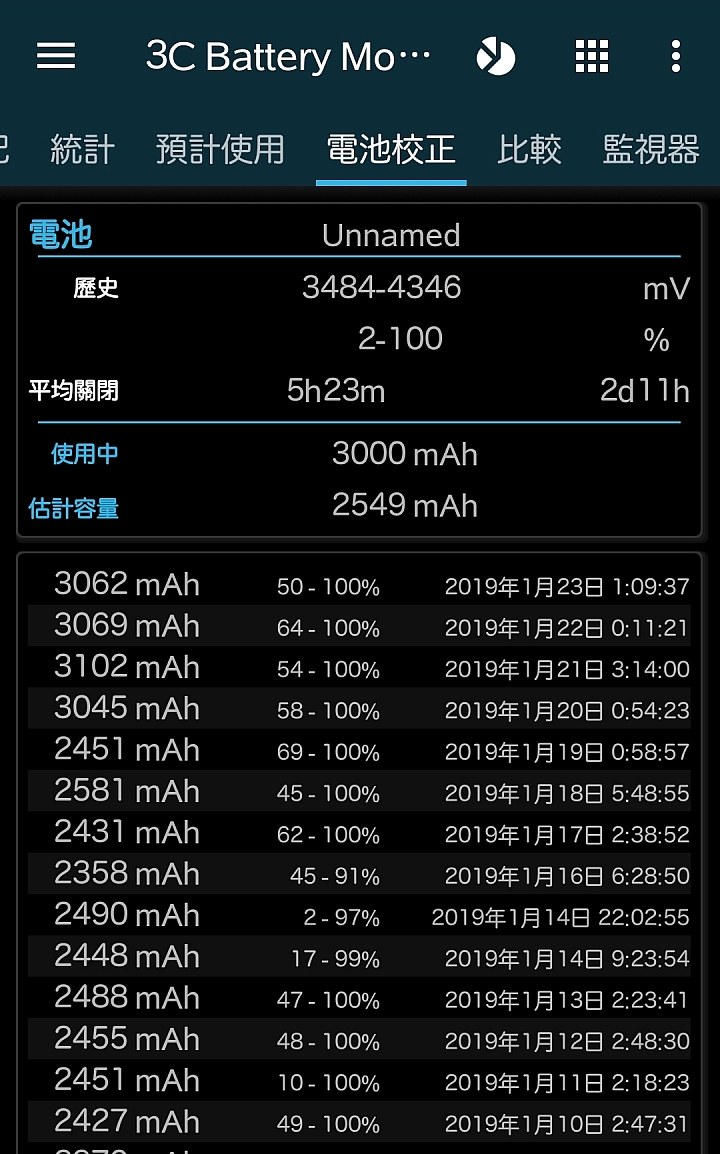Switch to the 預計使用 tab
720x1154 pixels.
pos(219,149)
